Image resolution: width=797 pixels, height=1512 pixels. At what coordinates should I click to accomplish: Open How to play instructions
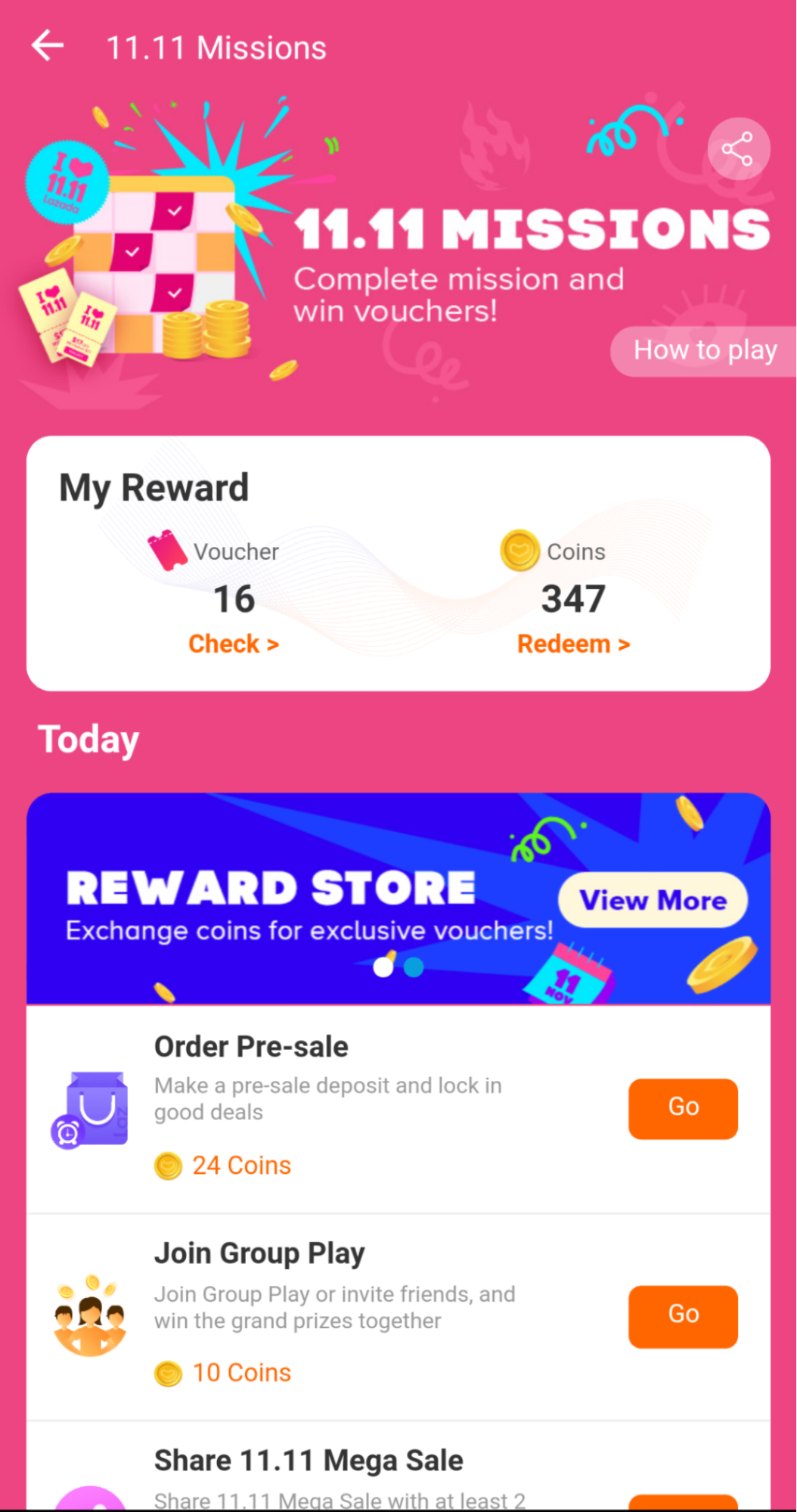click(705, 350)
